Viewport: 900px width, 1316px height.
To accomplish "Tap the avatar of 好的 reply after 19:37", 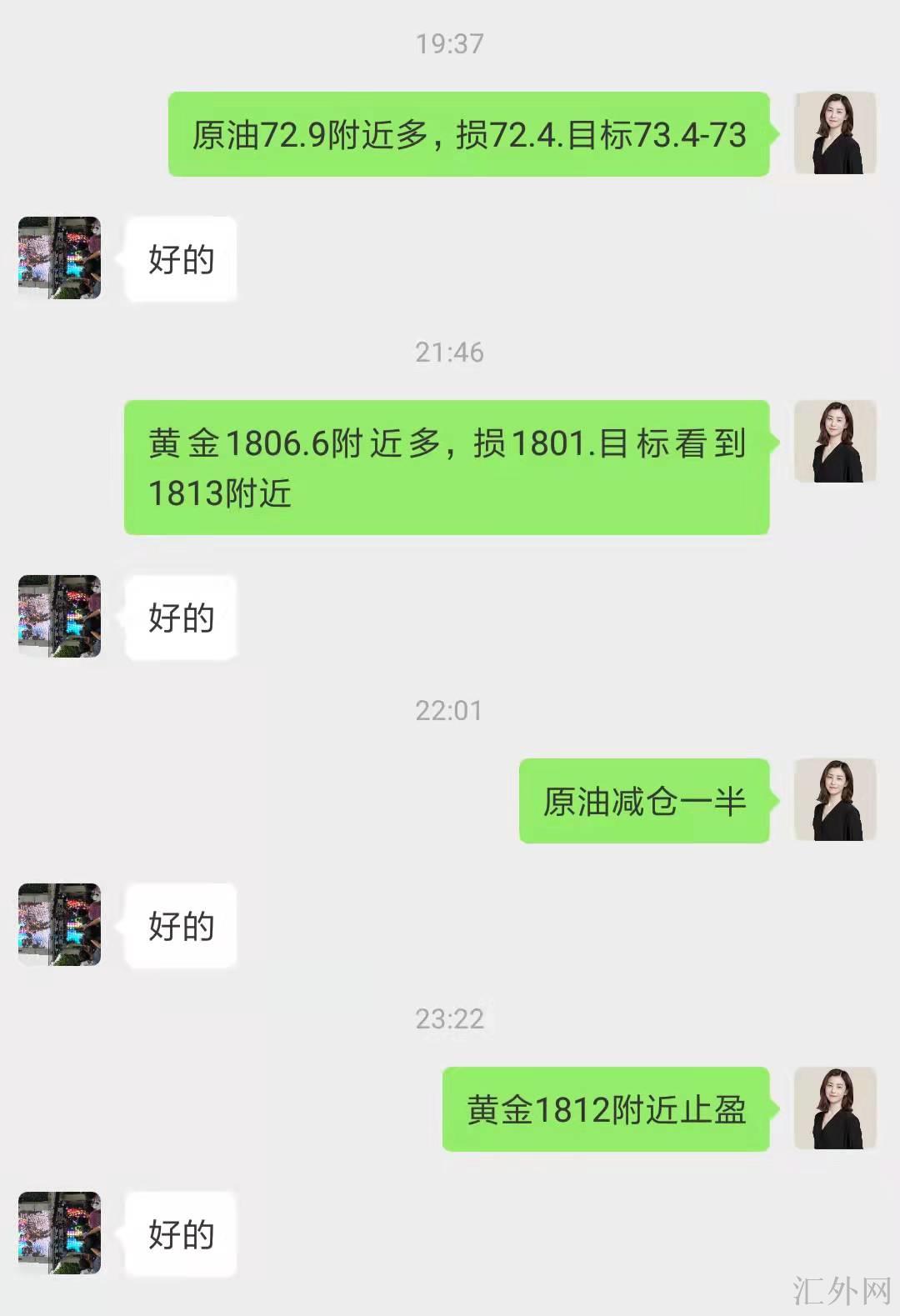I will click(x=60, y=258).
